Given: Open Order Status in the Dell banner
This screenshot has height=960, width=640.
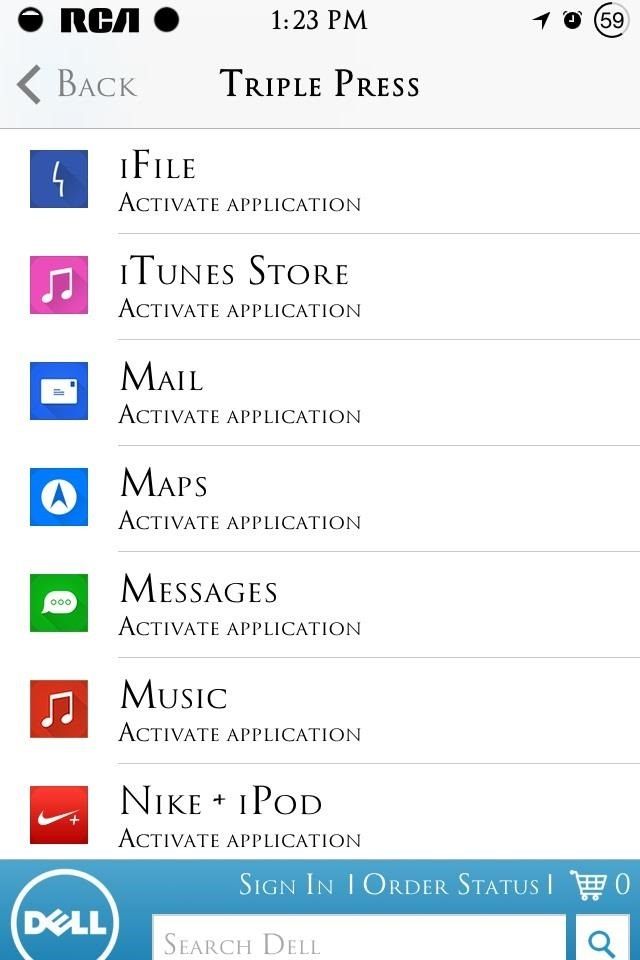Looking at the screenshot, I should (x=450, y=885).
